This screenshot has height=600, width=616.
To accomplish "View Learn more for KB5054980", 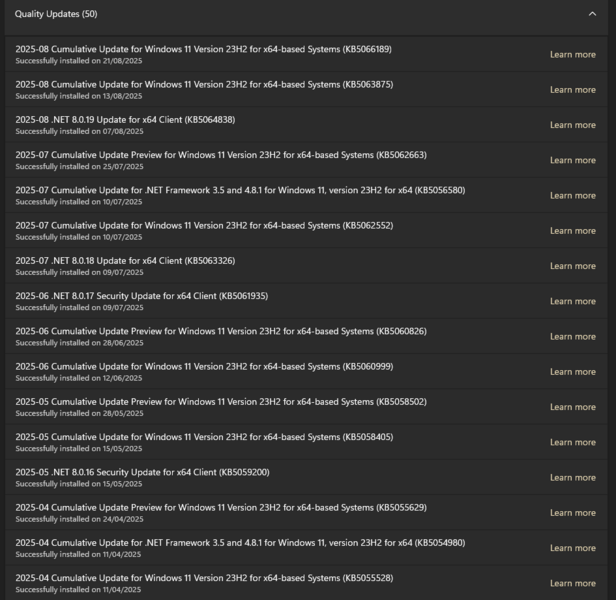I will point(572,548).
